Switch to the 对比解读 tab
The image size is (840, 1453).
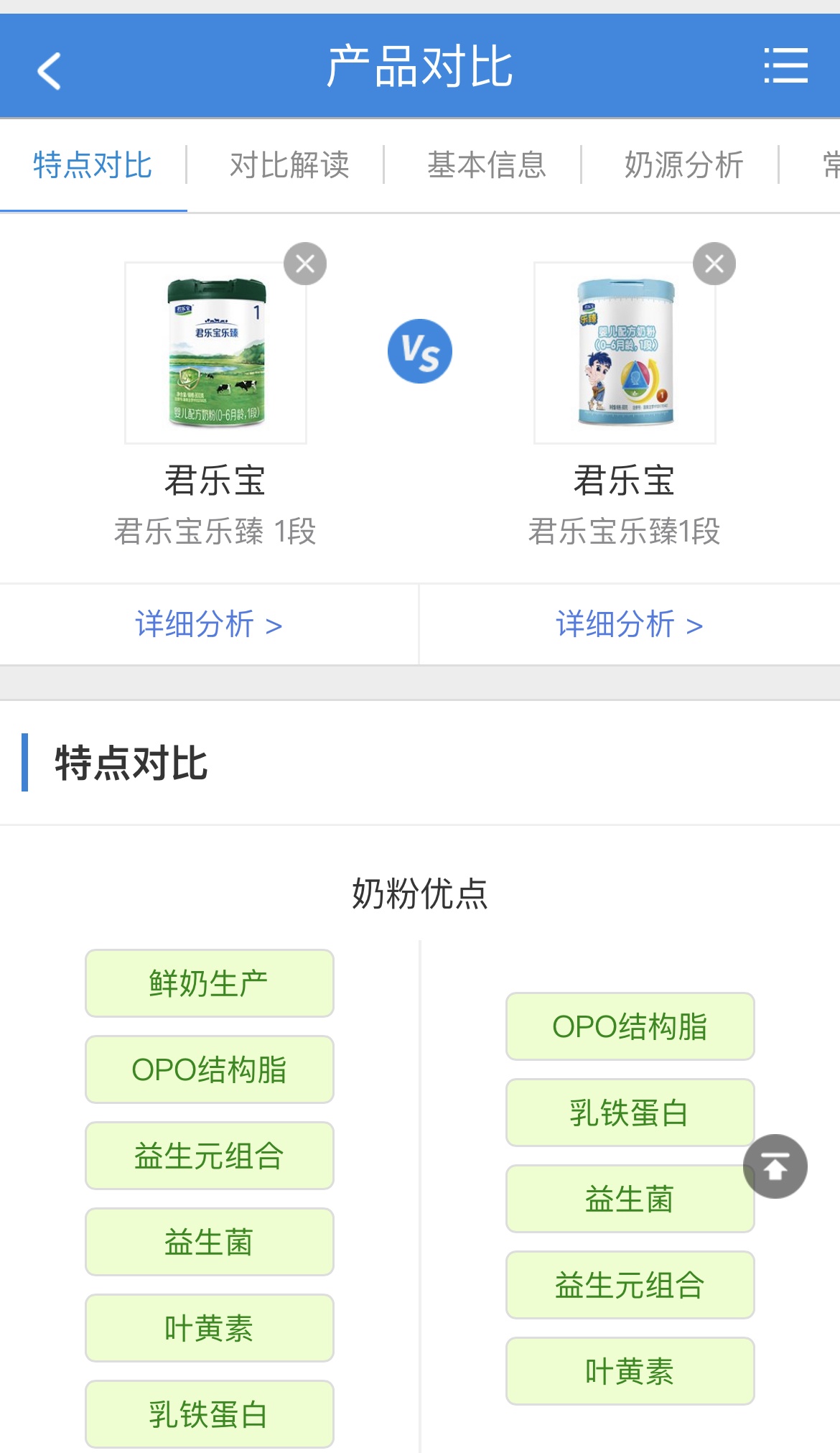289,165
